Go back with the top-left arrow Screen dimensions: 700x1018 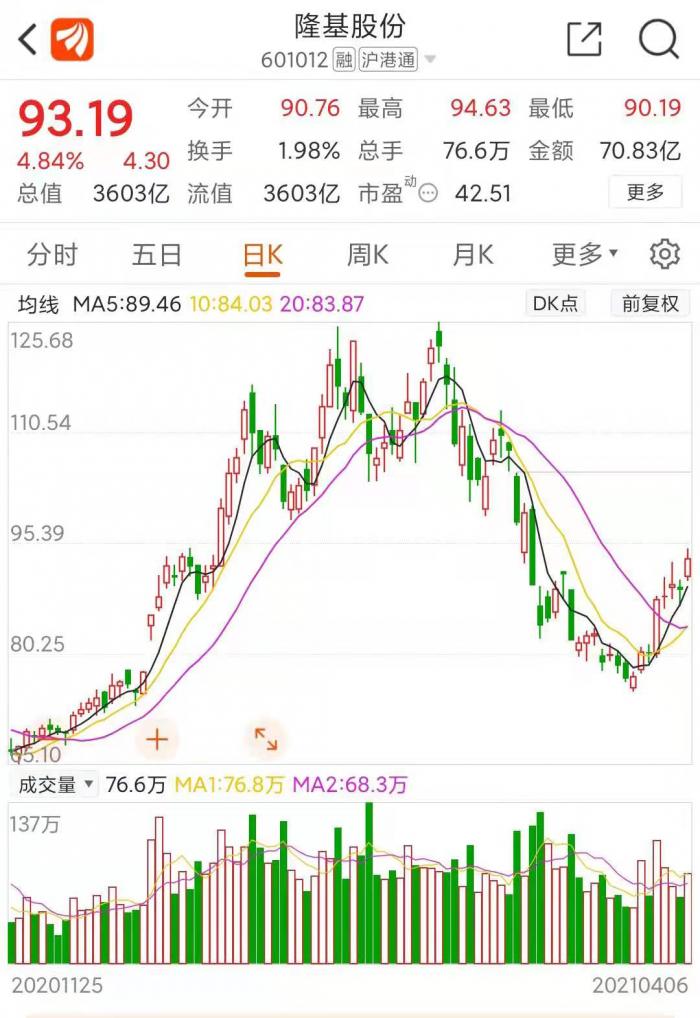click(x=28, y=40)
